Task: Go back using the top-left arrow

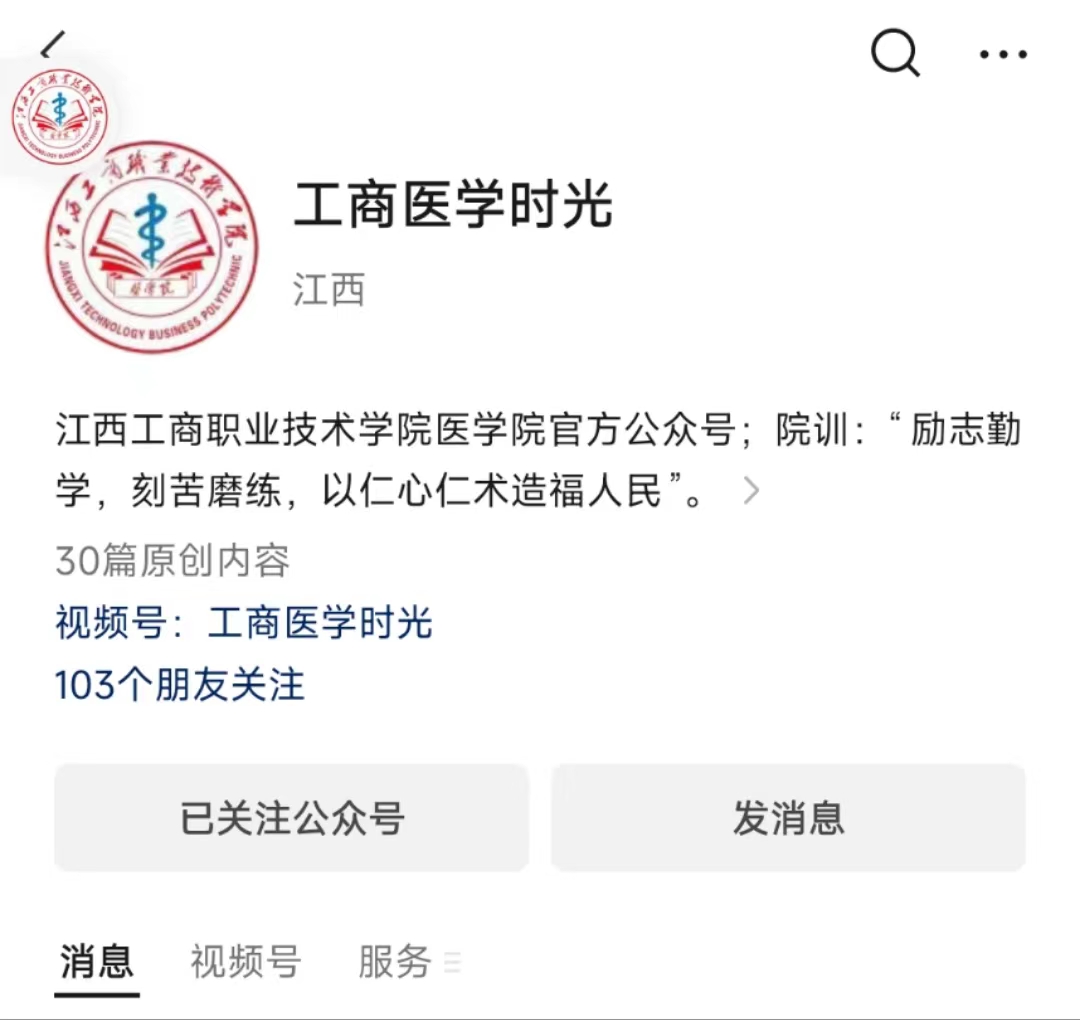Action: coord(52,45)
